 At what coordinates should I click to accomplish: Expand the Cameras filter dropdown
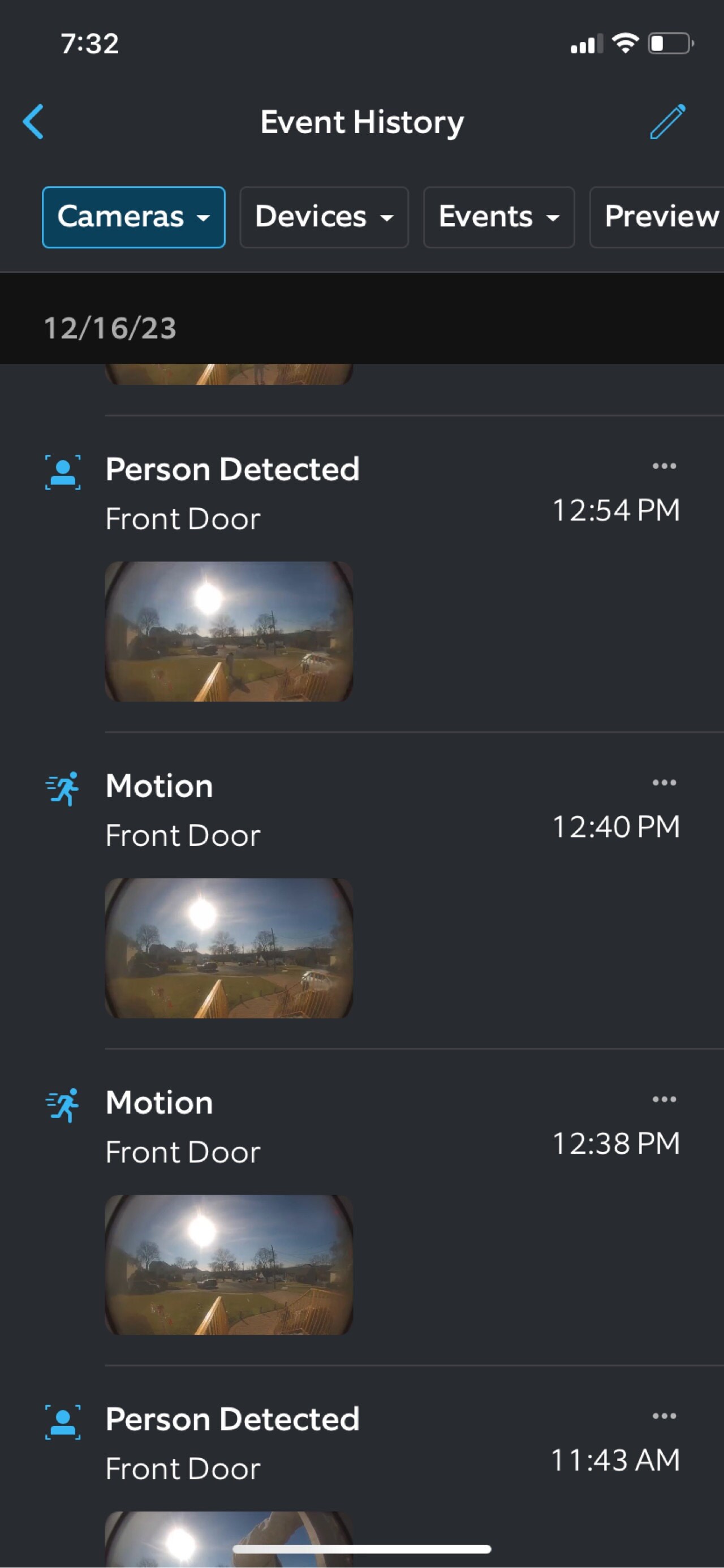[x=133, y=217]
